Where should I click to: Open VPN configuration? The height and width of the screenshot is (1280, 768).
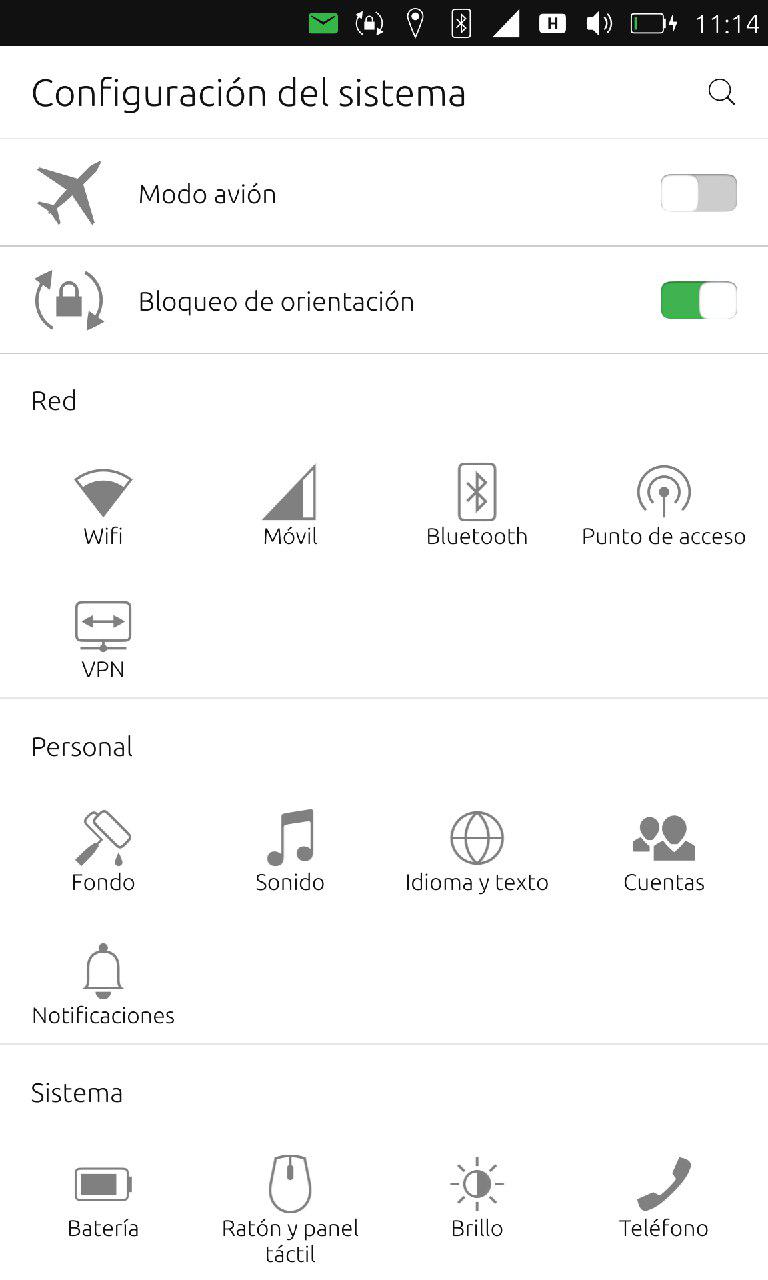[x=103, y=640]
